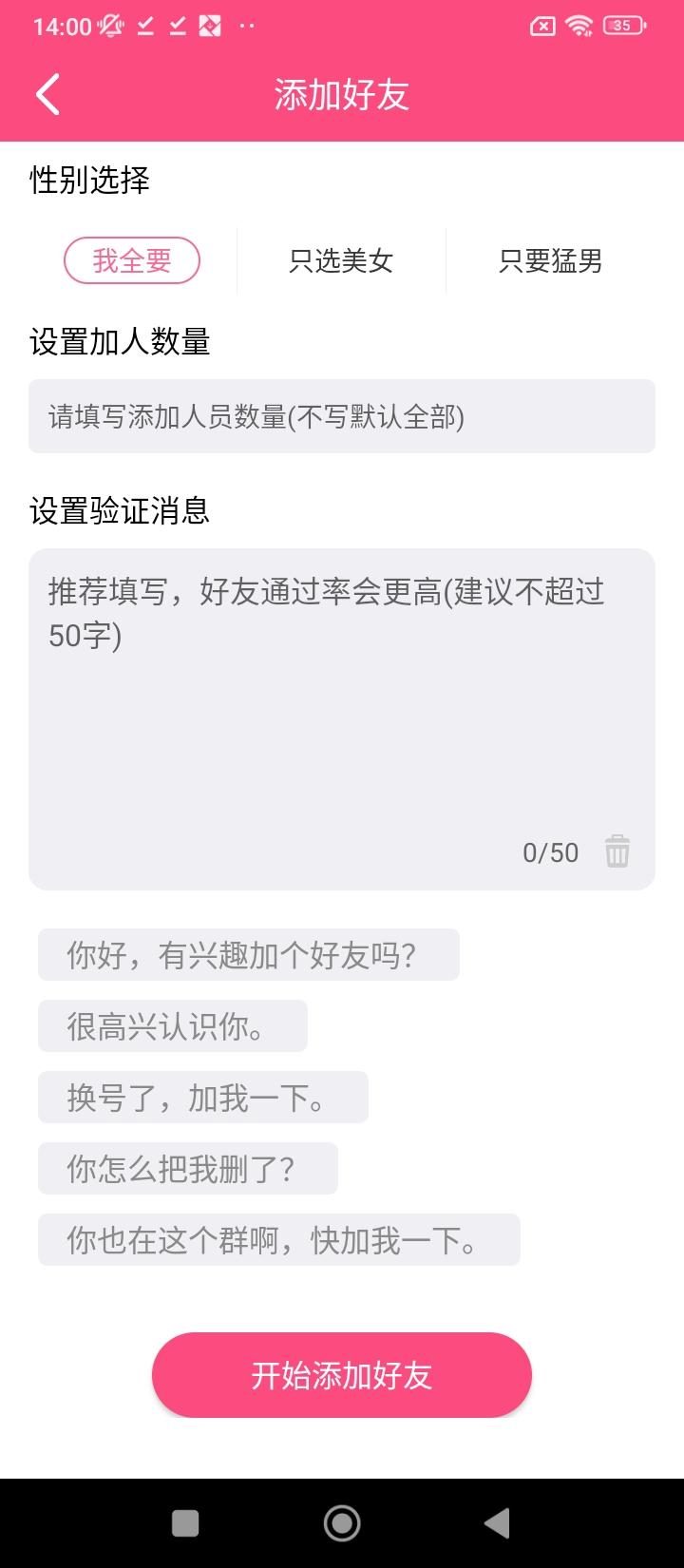Select the 我全要 gender option
684x1568 pixels.
tap(132, 260)
